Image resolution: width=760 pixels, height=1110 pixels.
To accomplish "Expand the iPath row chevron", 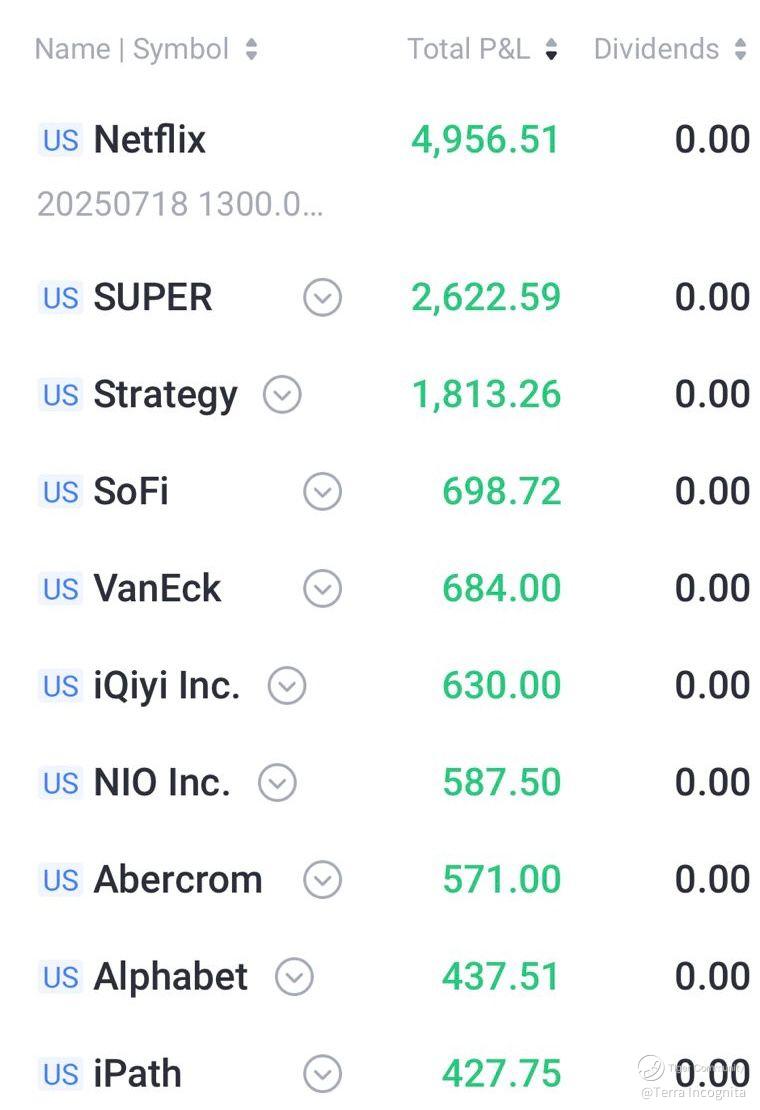I will click(x=322, y=1073).
